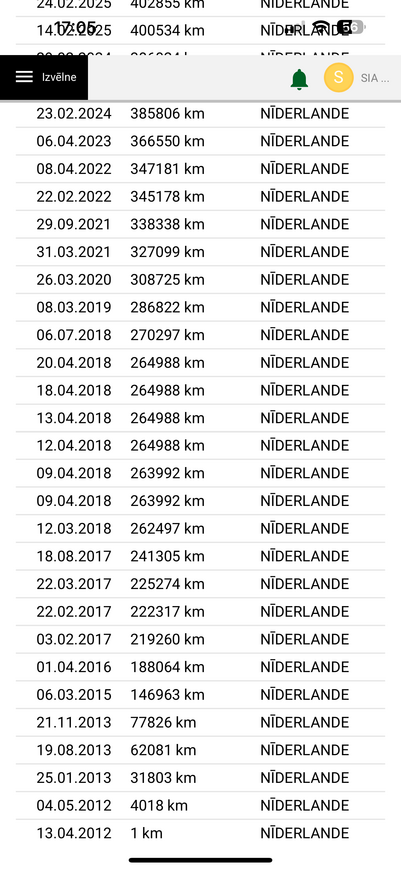Open the notifications bell
401x870 pixels.
pos(299,79)
